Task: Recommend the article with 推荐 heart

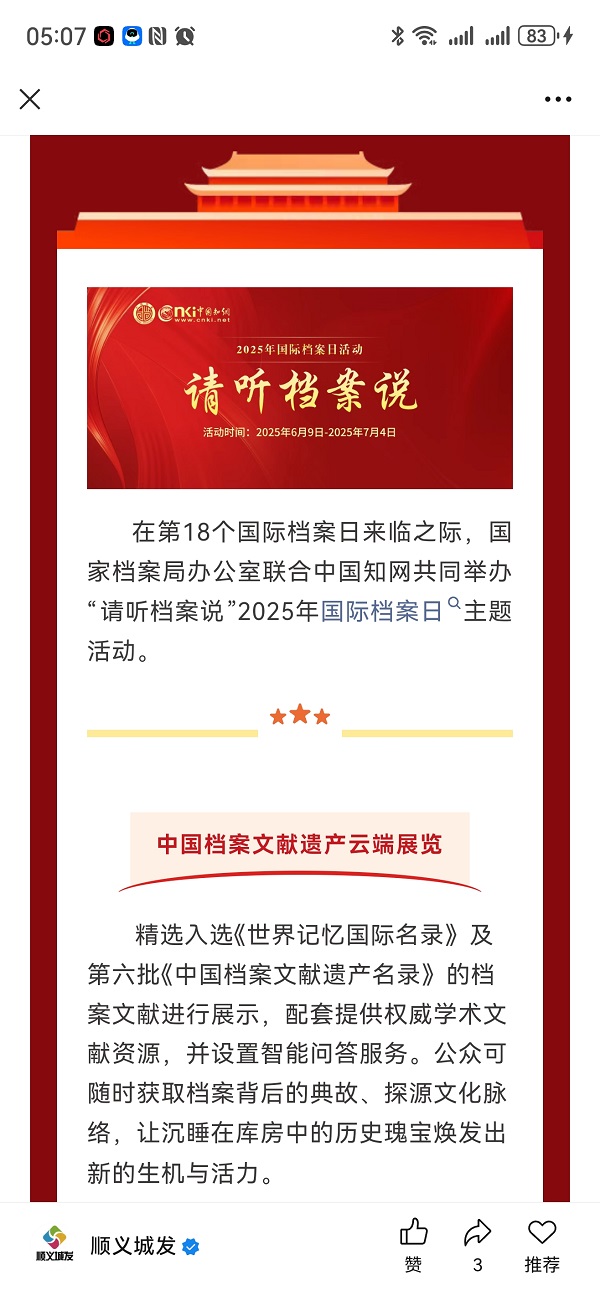Action: 542,1245
